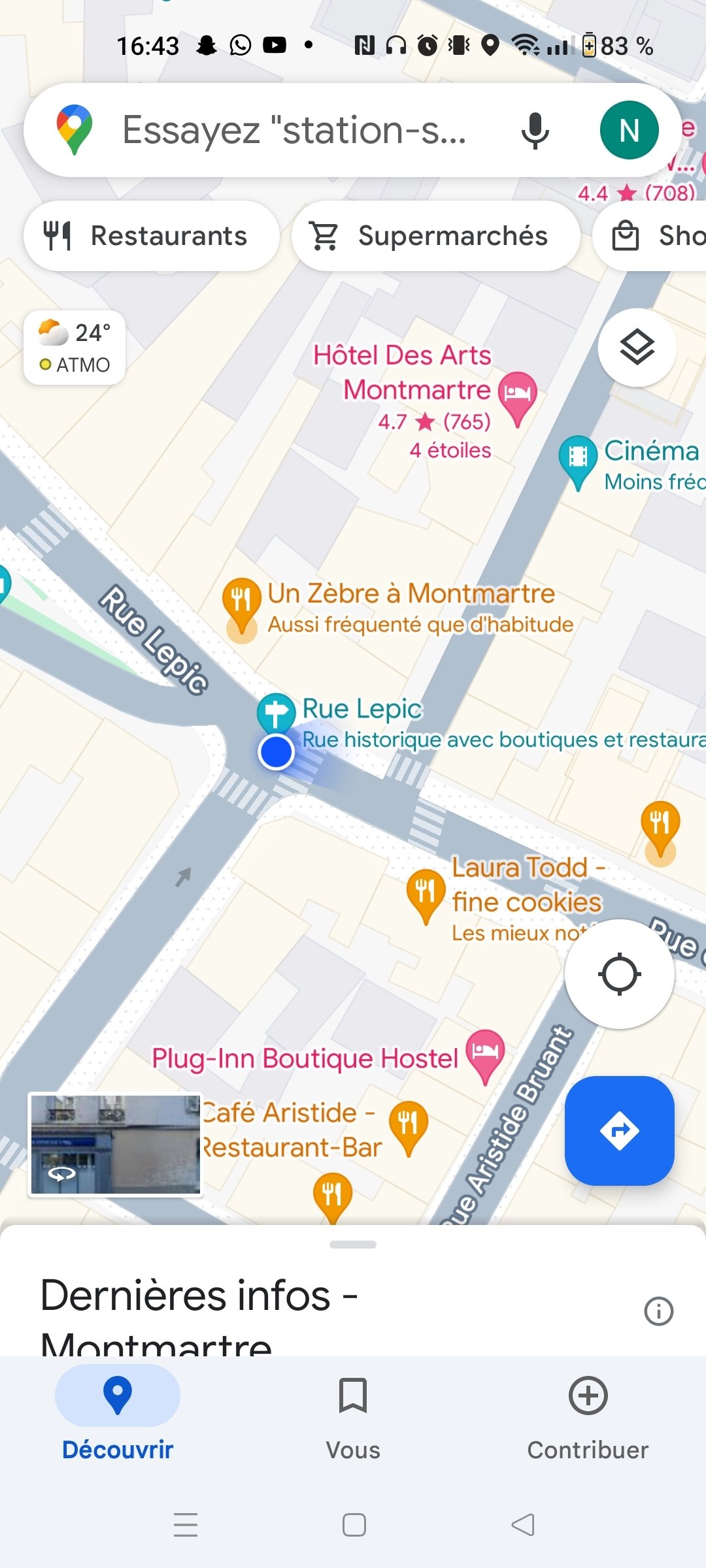
Task: Recenter the map on my location
Action: point(619,974)
